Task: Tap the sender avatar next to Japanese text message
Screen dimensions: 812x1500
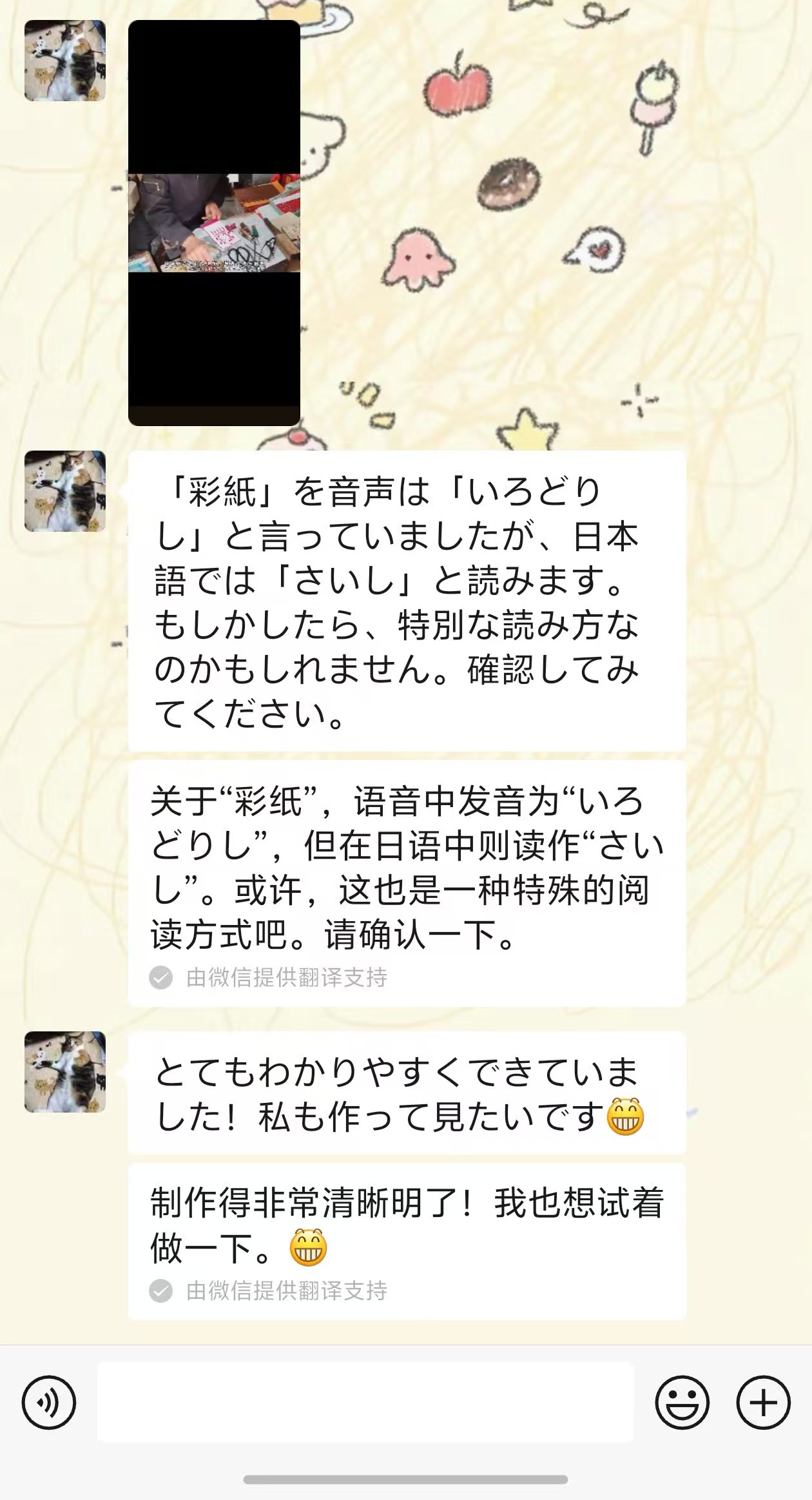Action: pyautogui.click(x=64, y=490)
